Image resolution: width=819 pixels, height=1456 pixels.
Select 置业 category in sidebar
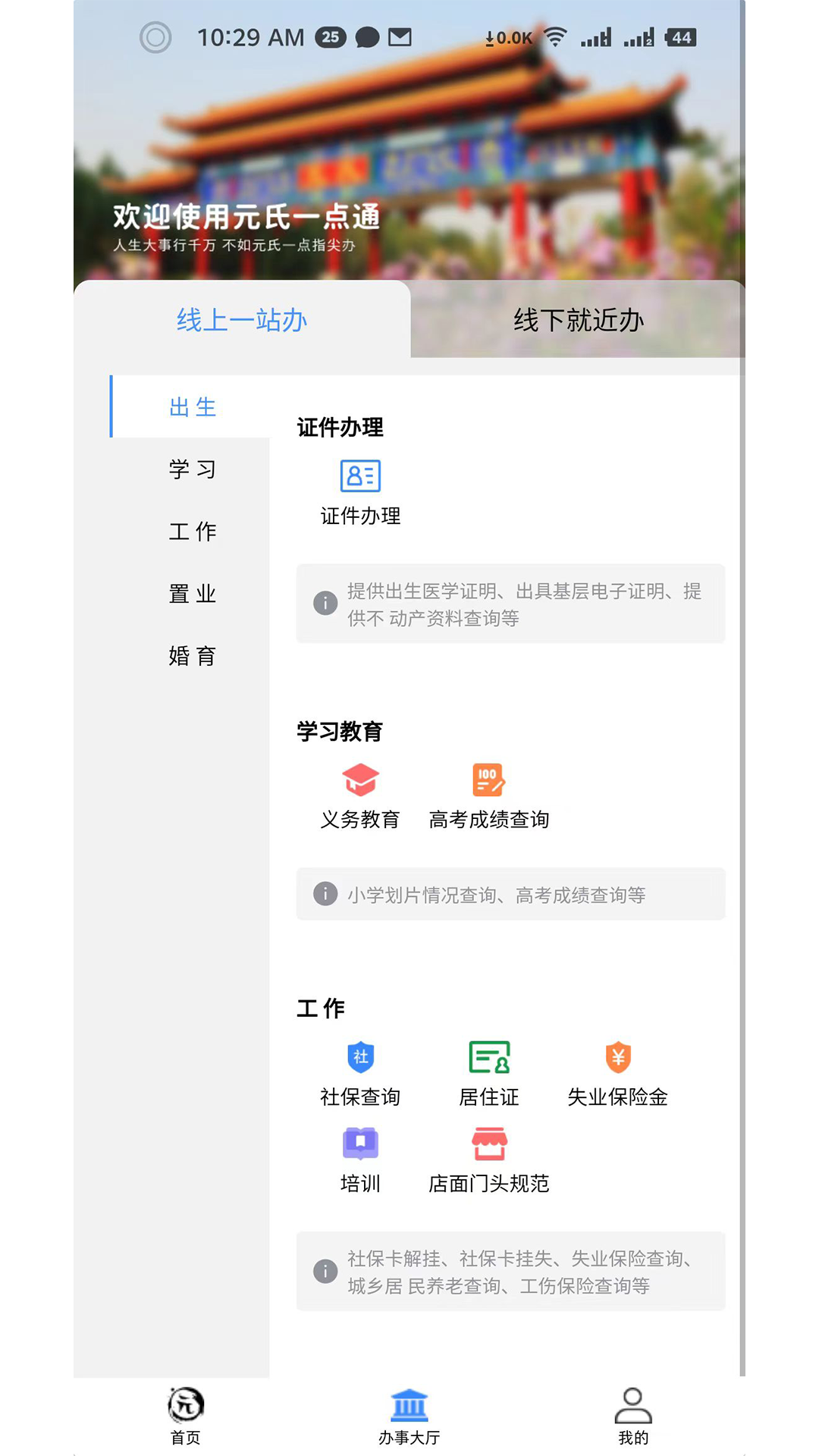192,594
